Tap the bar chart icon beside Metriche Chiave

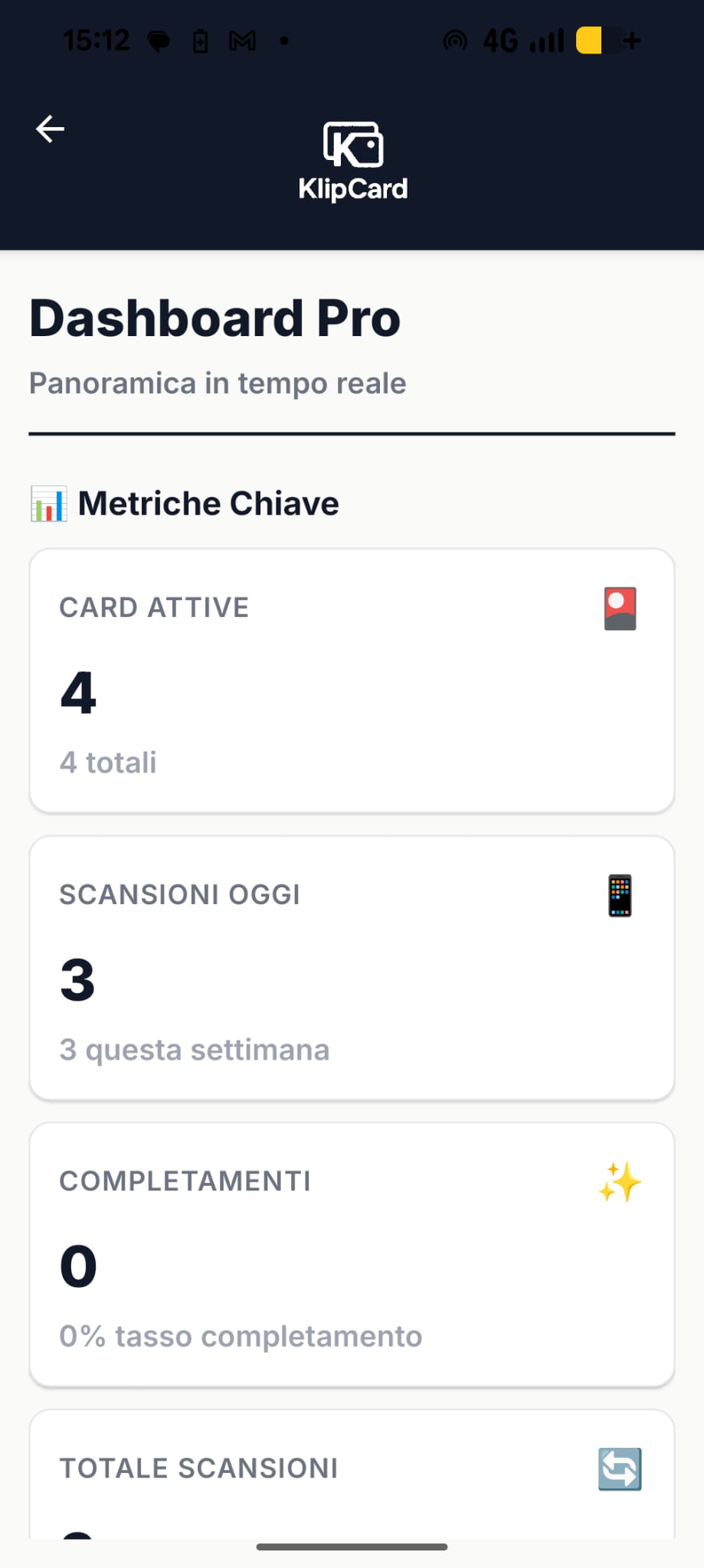click(48, 503)
